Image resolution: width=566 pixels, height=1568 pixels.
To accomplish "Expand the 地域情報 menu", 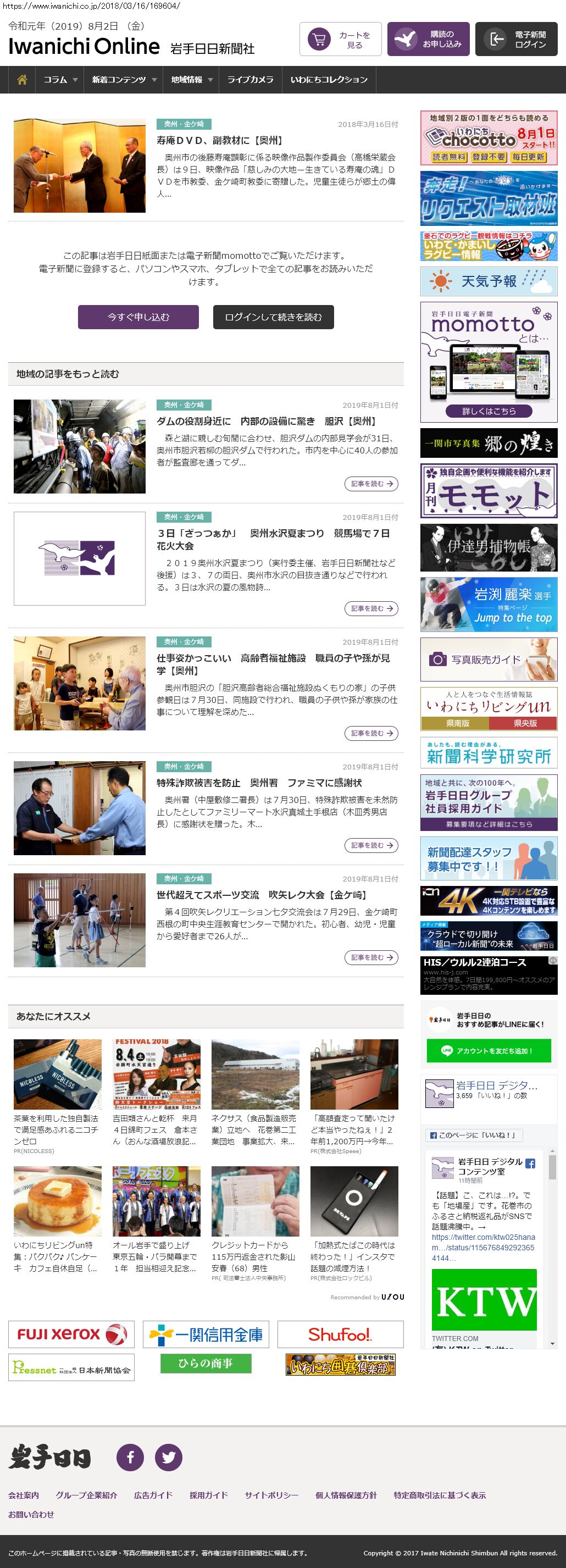I will click(x=191, y=80).
